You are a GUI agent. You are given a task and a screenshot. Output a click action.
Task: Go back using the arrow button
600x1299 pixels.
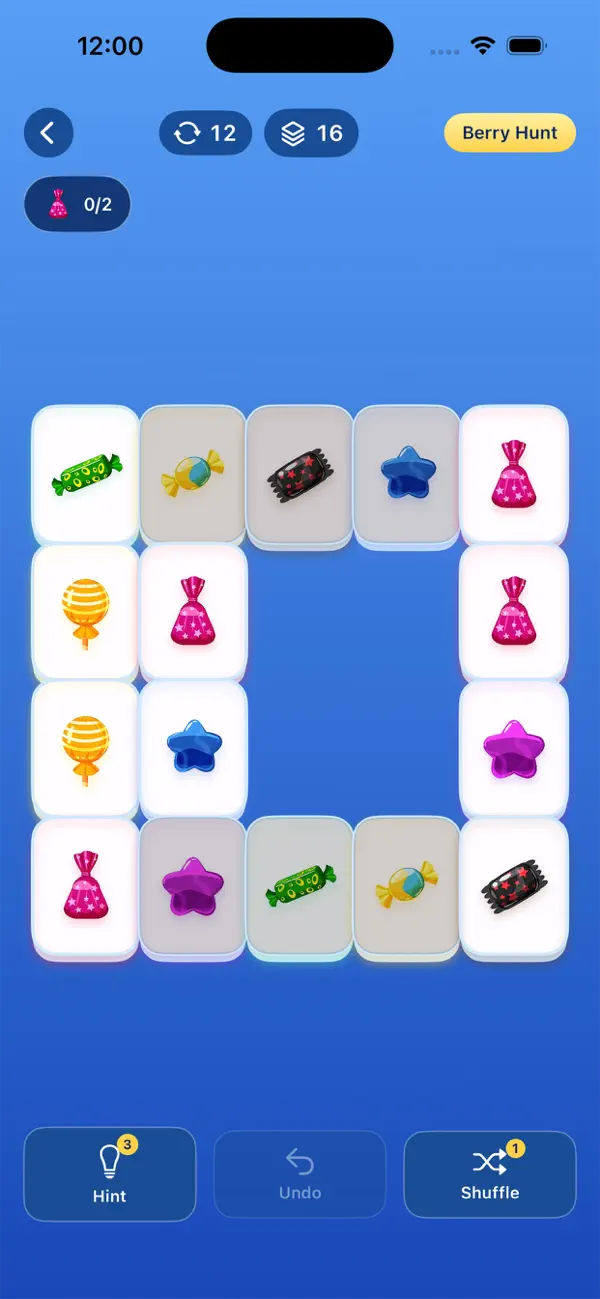tap(48, 133)
